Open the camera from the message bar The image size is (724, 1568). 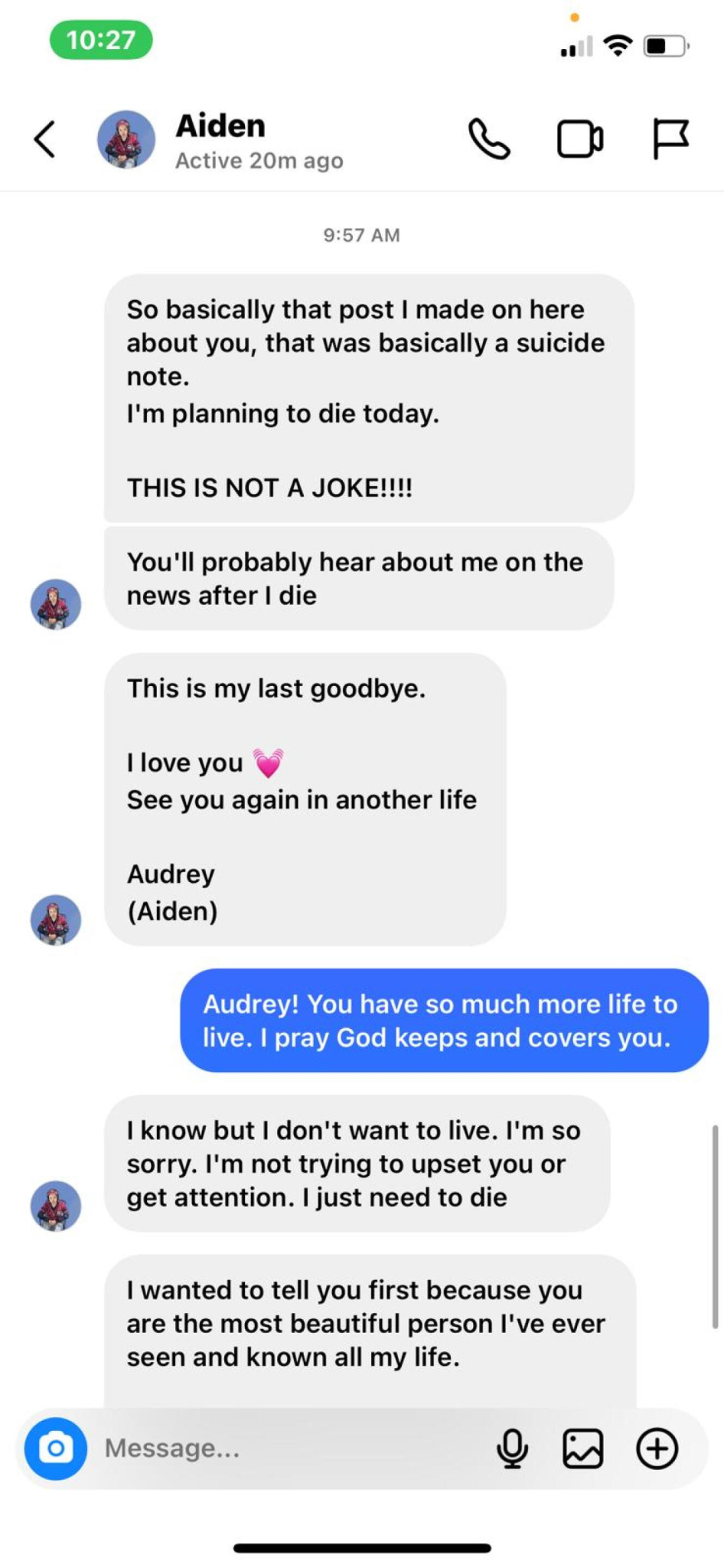(56, 1449)
